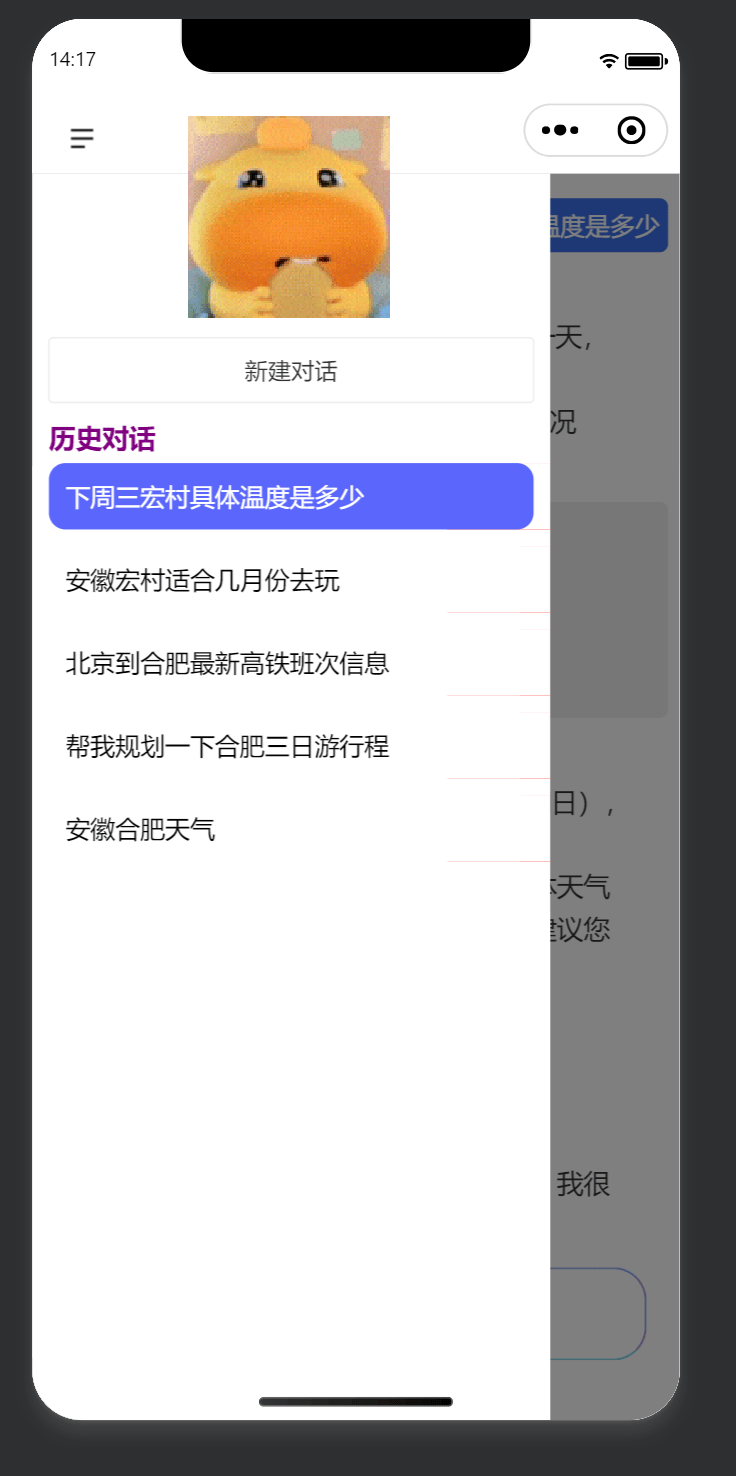Image resolution: width=736 pixels, height=1476 pixels.
Task: Close the mini program via circle button
Action: pyautogui.click(x=631, y=131)
